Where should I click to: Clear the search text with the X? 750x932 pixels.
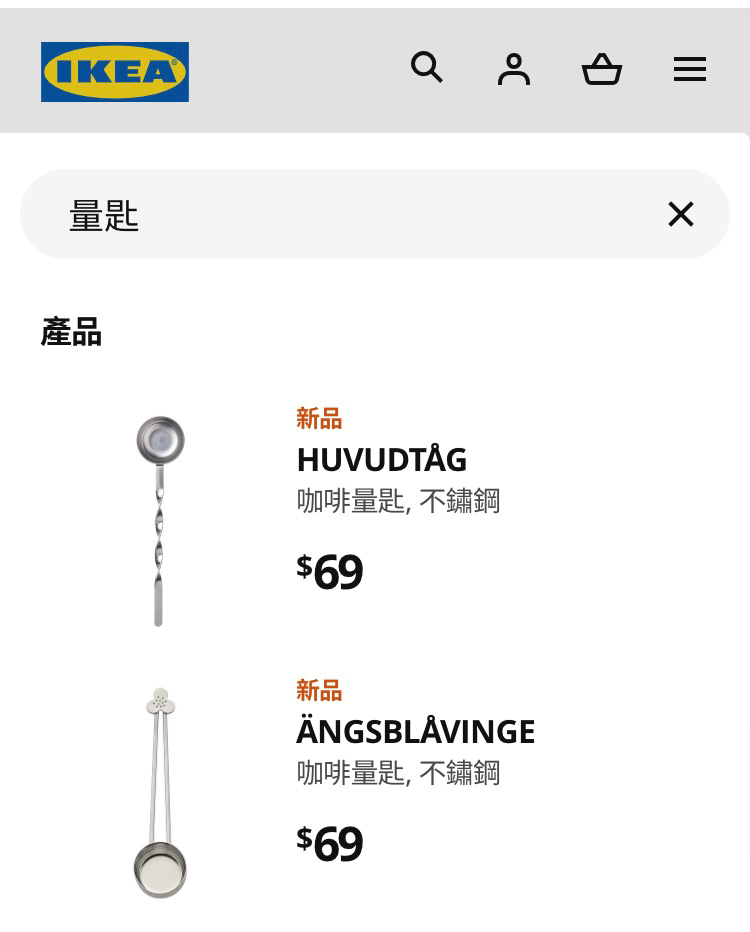(x=681, y=214)
